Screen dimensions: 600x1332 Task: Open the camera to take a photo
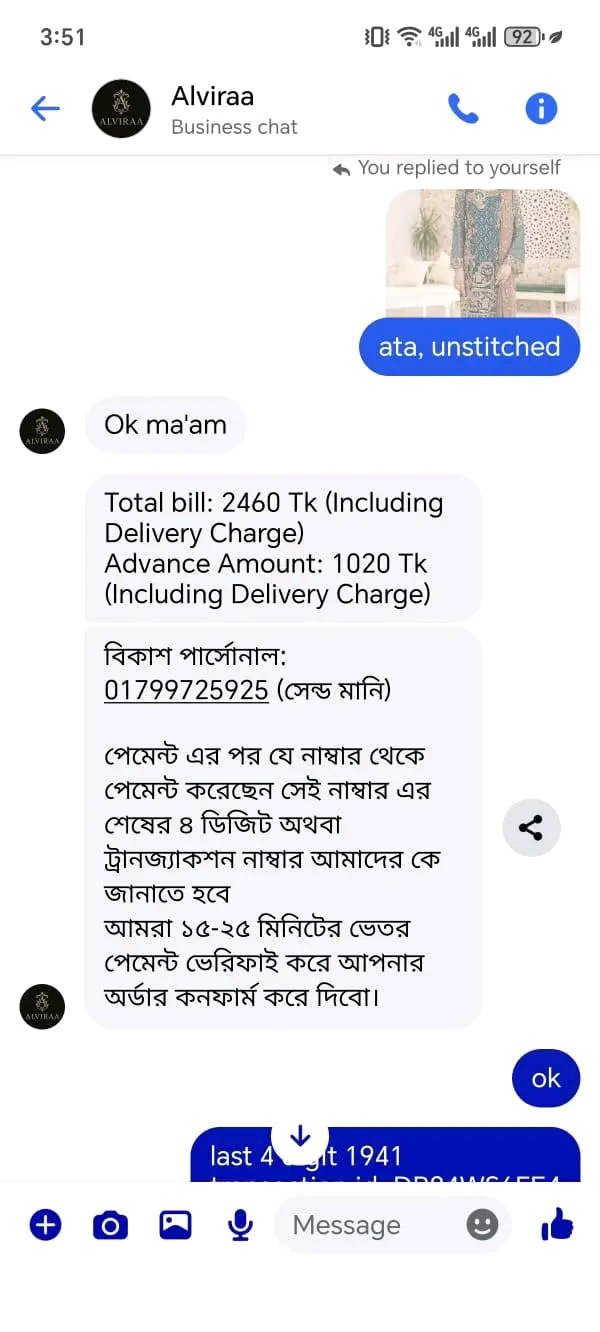point(110,1225)
